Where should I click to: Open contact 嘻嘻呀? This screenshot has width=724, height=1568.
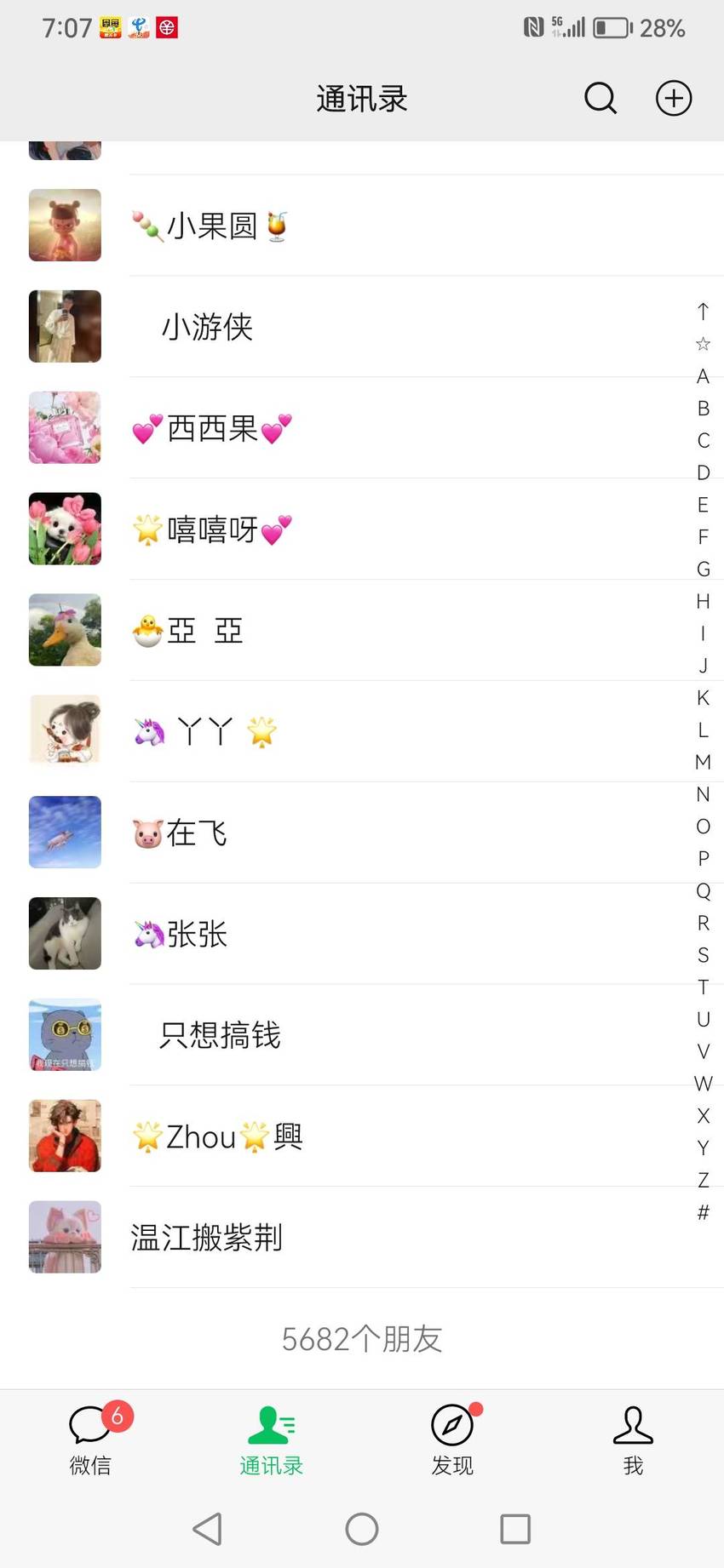[362, 529]
